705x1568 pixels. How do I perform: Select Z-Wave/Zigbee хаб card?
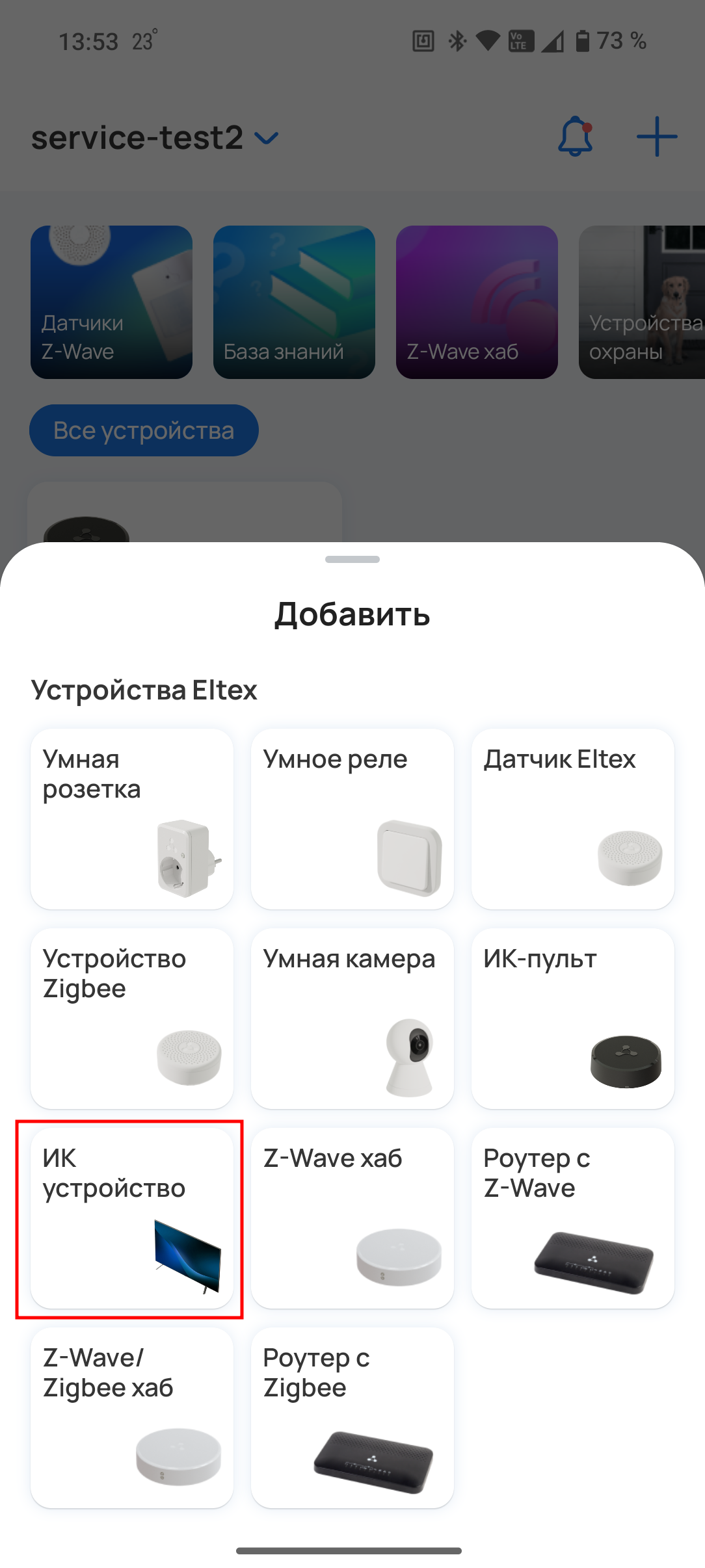[132, 1418]
